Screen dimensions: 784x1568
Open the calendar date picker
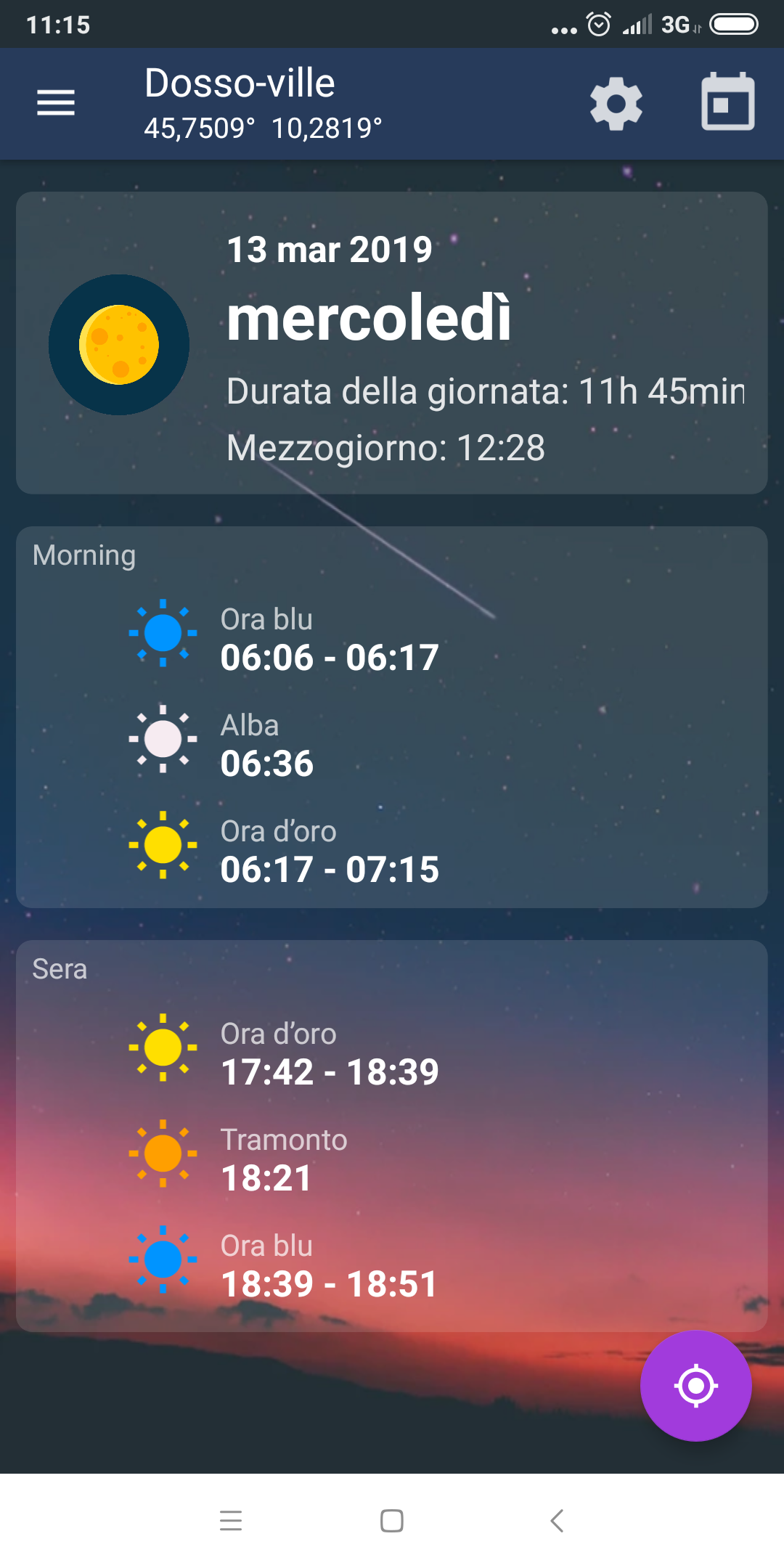click(x=727, y=102)
